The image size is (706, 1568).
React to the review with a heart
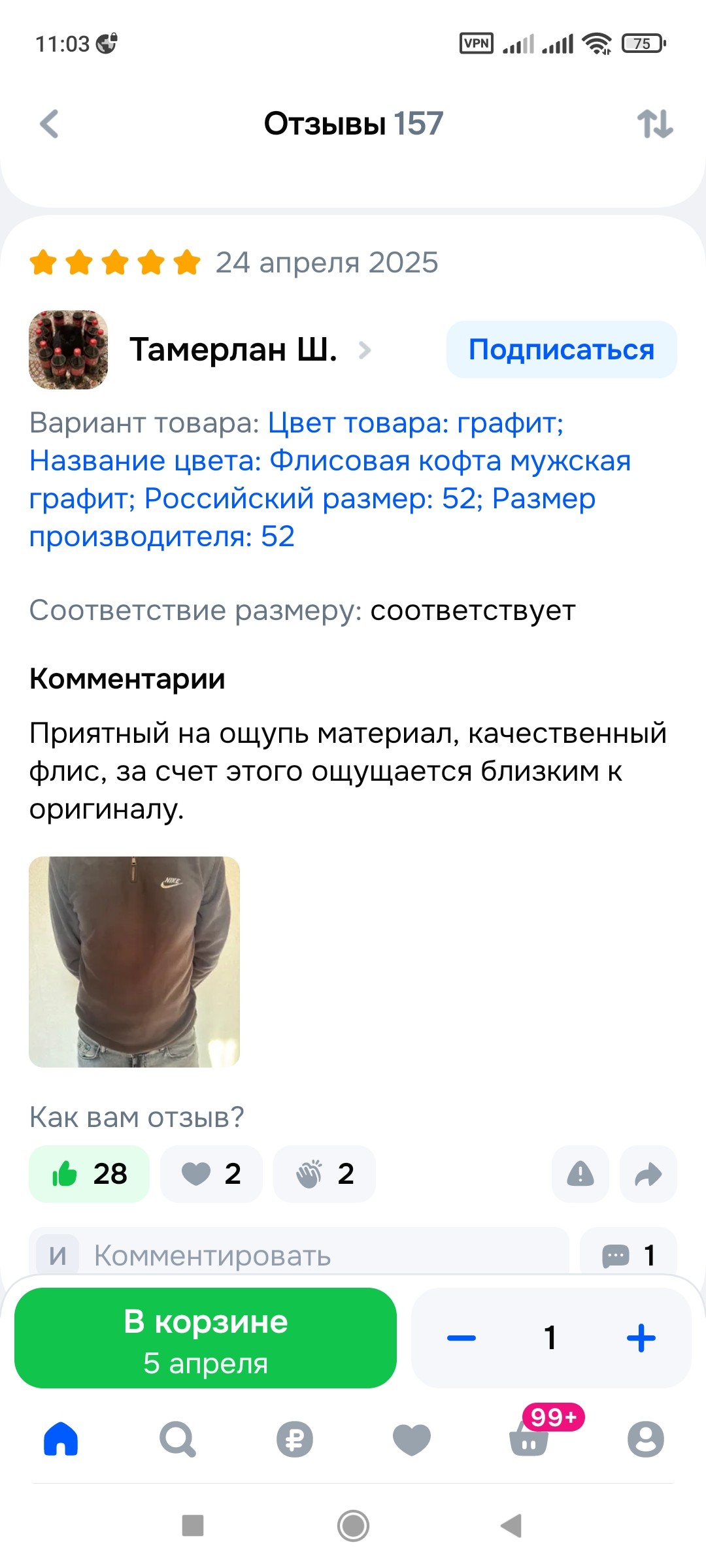(x=210, y=1174)
